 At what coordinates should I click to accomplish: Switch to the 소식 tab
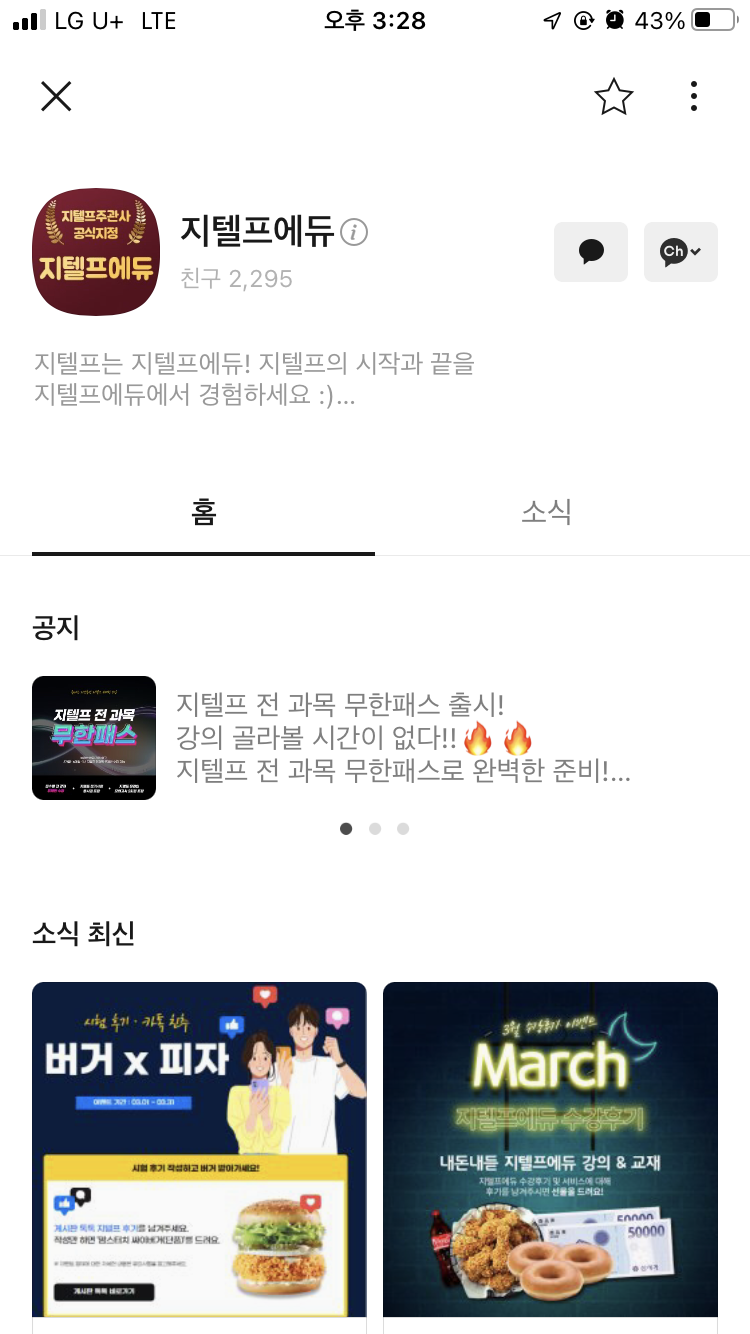(x=546, y=512)
